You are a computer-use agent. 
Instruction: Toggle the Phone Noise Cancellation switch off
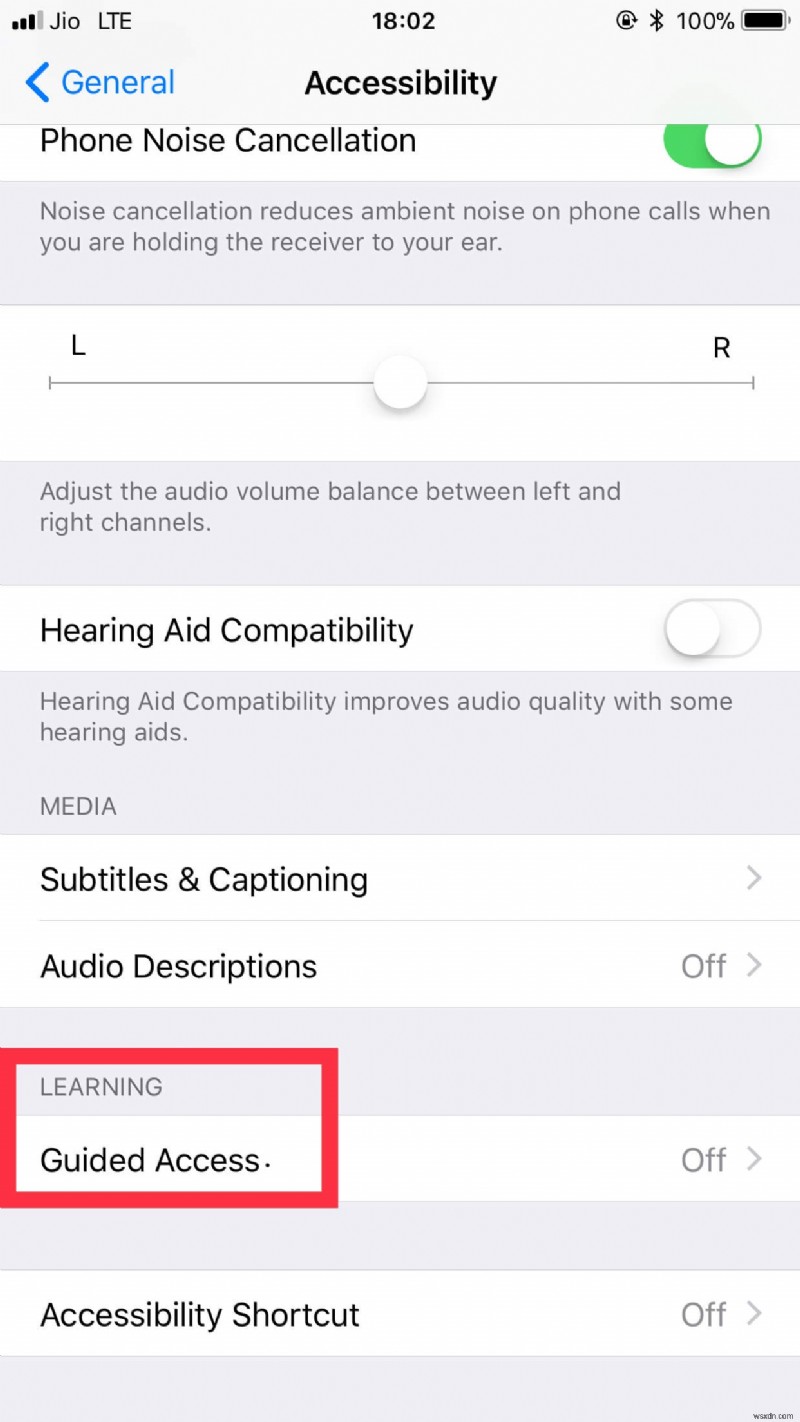tap(711, 144)
